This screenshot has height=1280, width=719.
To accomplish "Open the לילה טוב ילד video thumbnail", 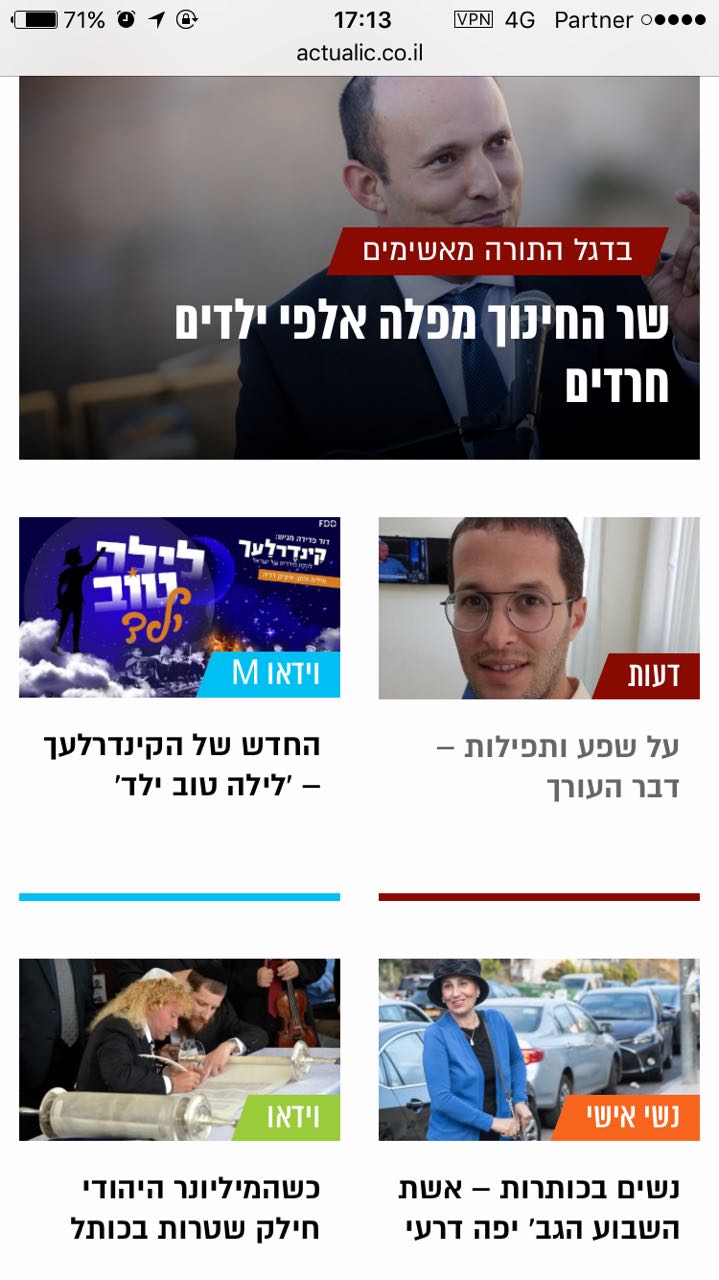I will click(x=179, y=607).
